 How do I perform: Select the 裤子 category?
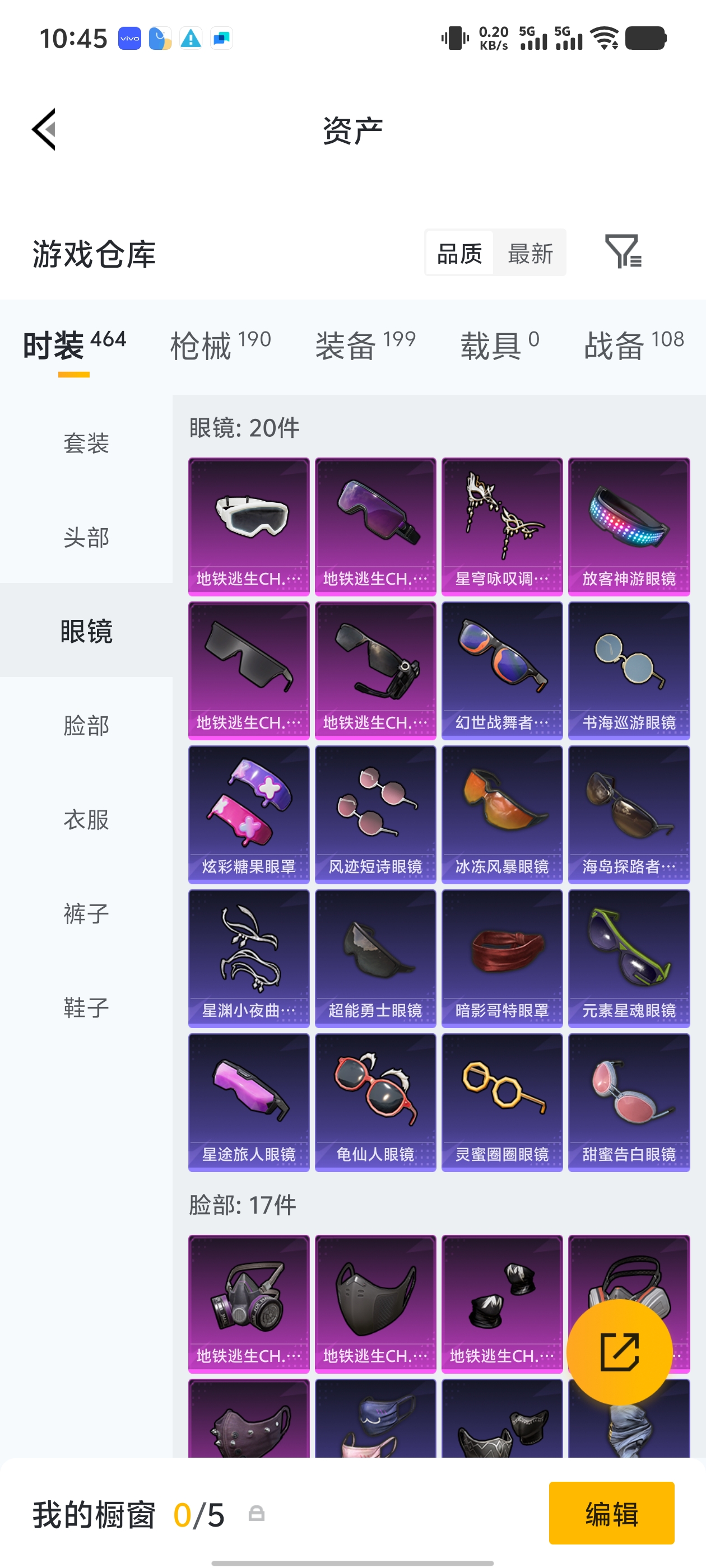pos(86,913)
